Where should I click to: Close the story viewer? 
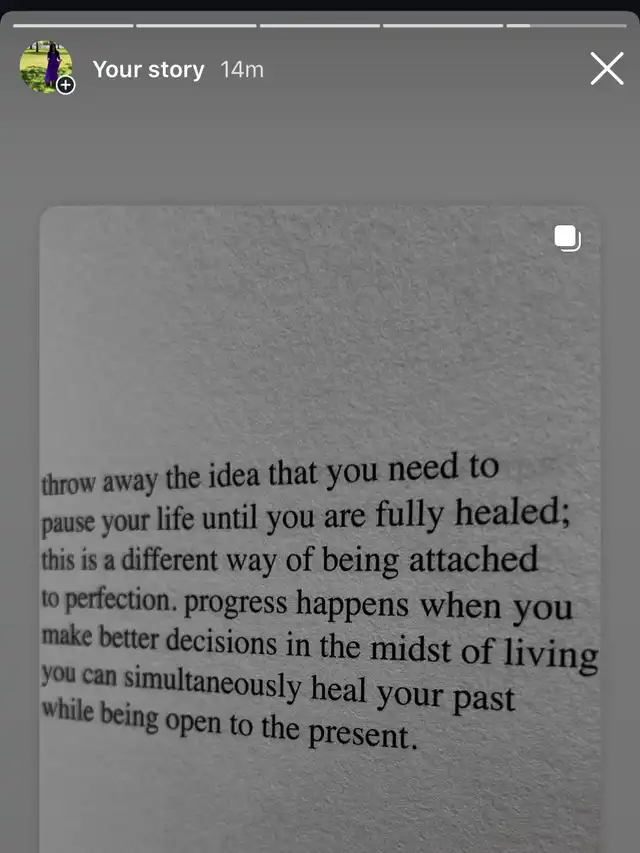(607, 69)
